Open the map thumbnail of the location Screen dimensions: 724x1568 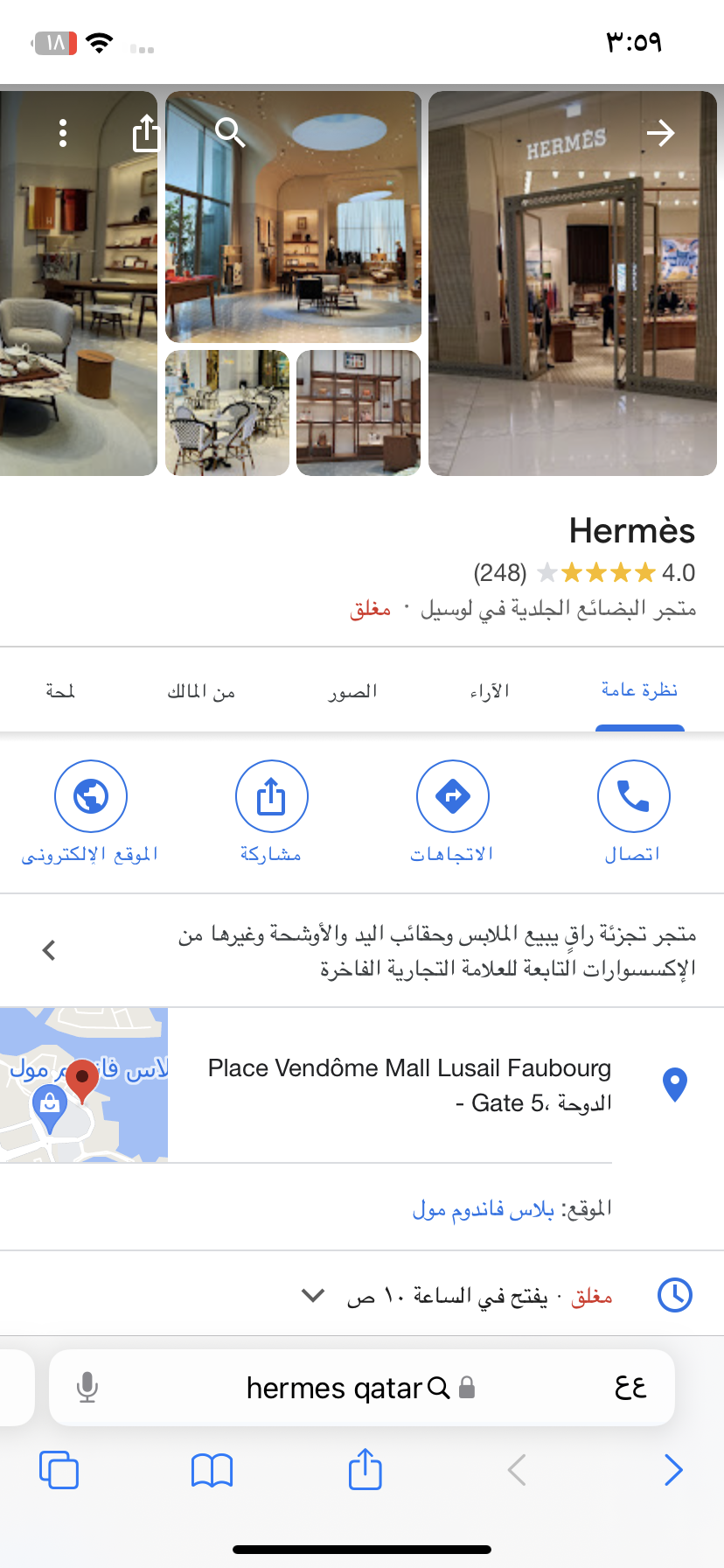[x=84, y=1085]
